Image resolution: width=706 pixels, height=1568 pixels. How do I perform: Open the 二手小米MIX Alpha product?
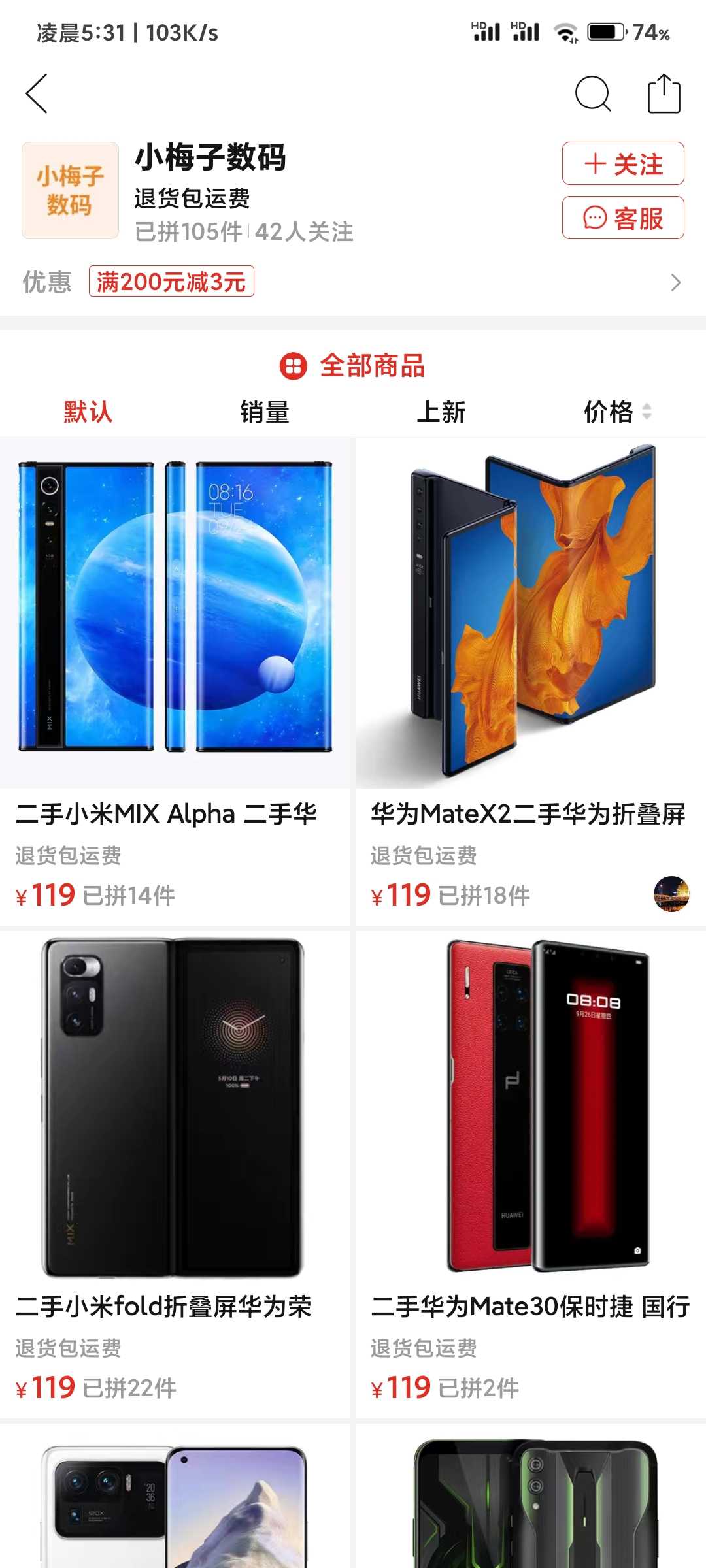[x=175, y=681]
